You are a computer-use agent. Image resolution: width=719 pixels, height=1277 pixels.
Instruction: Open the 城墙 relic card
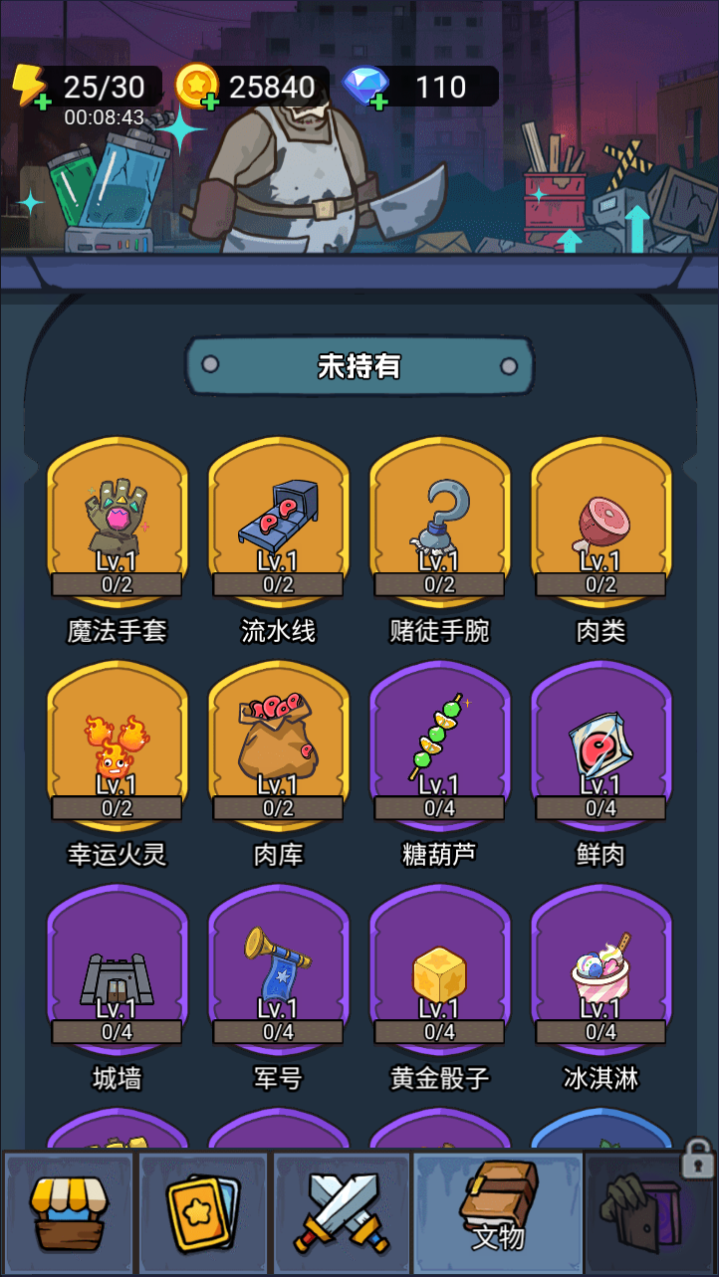click(117, 969)
